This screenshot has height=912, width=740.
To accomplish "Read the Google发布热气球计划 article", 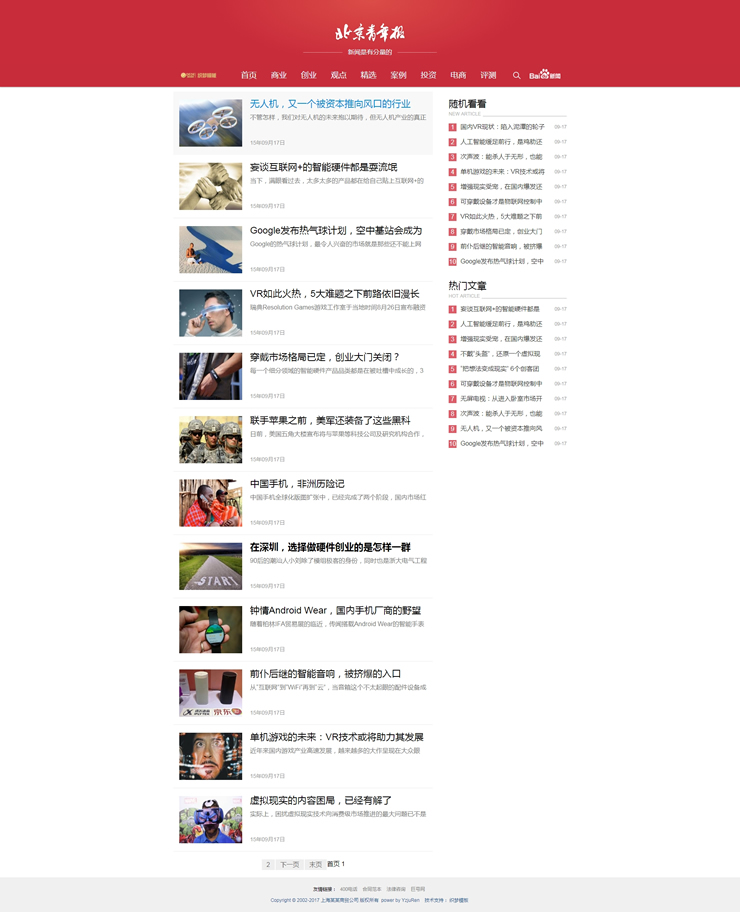I will (x=336, y=230).
